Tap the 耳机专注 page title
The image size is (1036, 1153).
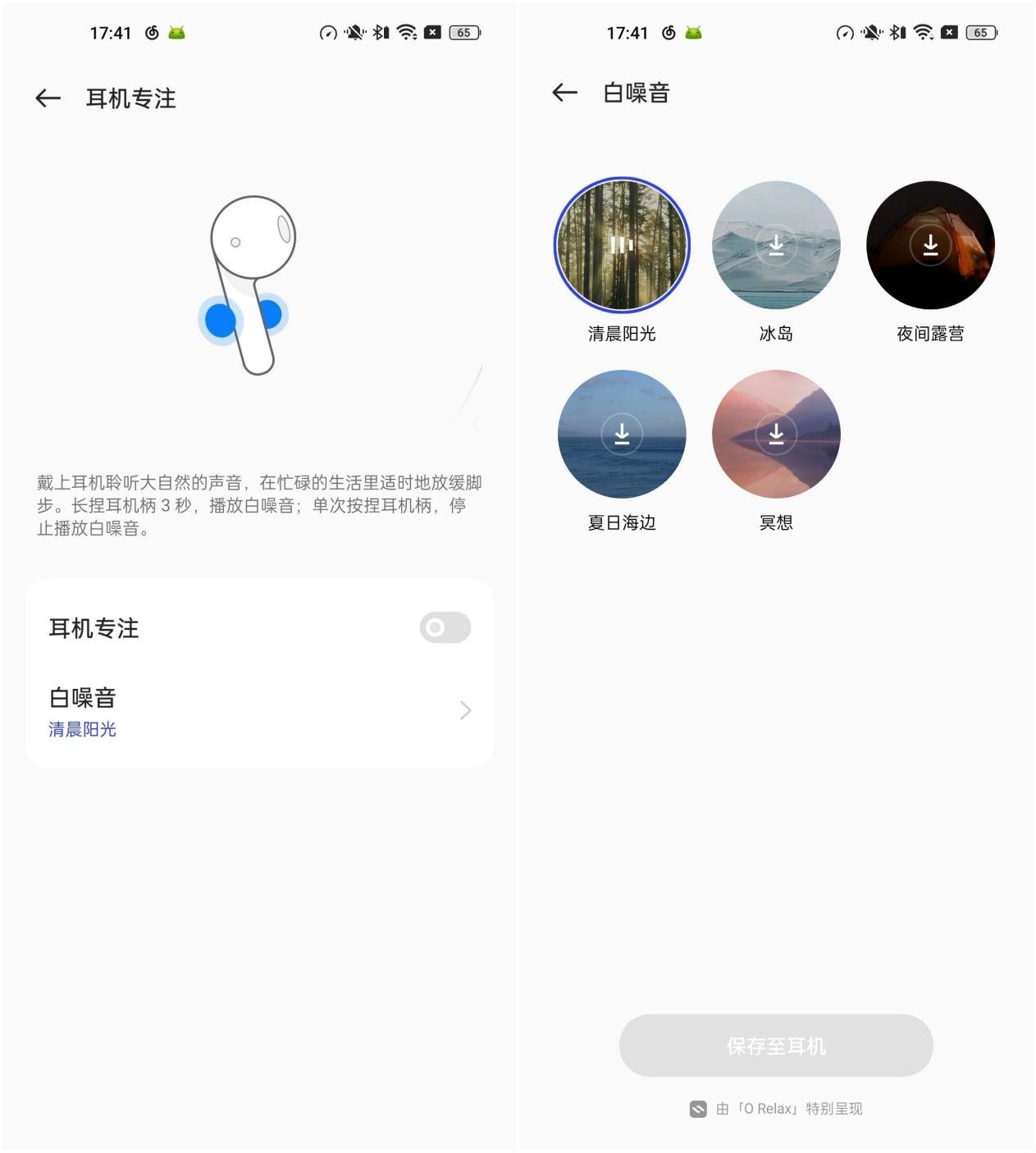[x=131, y=98]
